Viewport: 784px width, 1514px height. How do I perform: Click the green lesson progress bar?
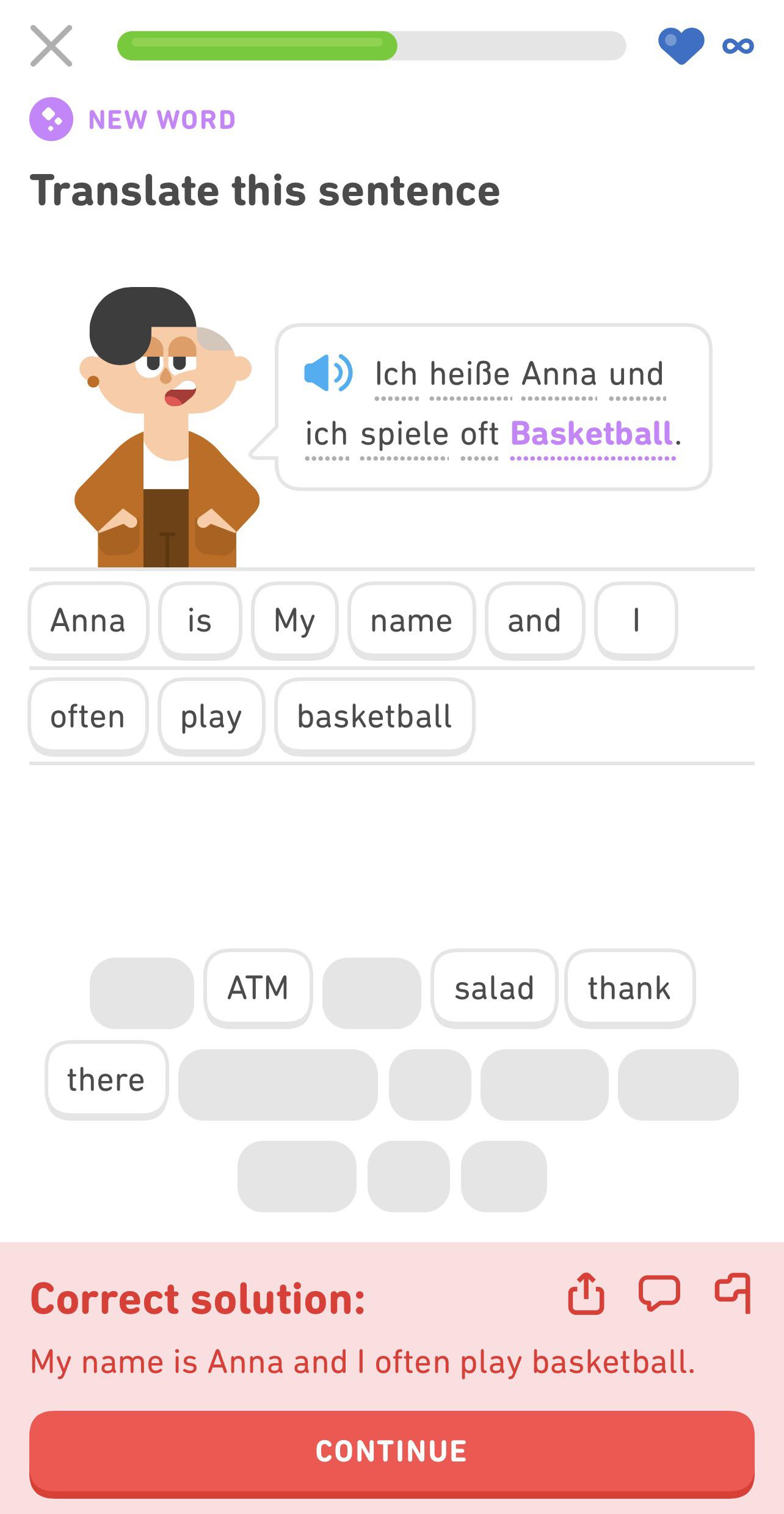[x=256, y=45]
